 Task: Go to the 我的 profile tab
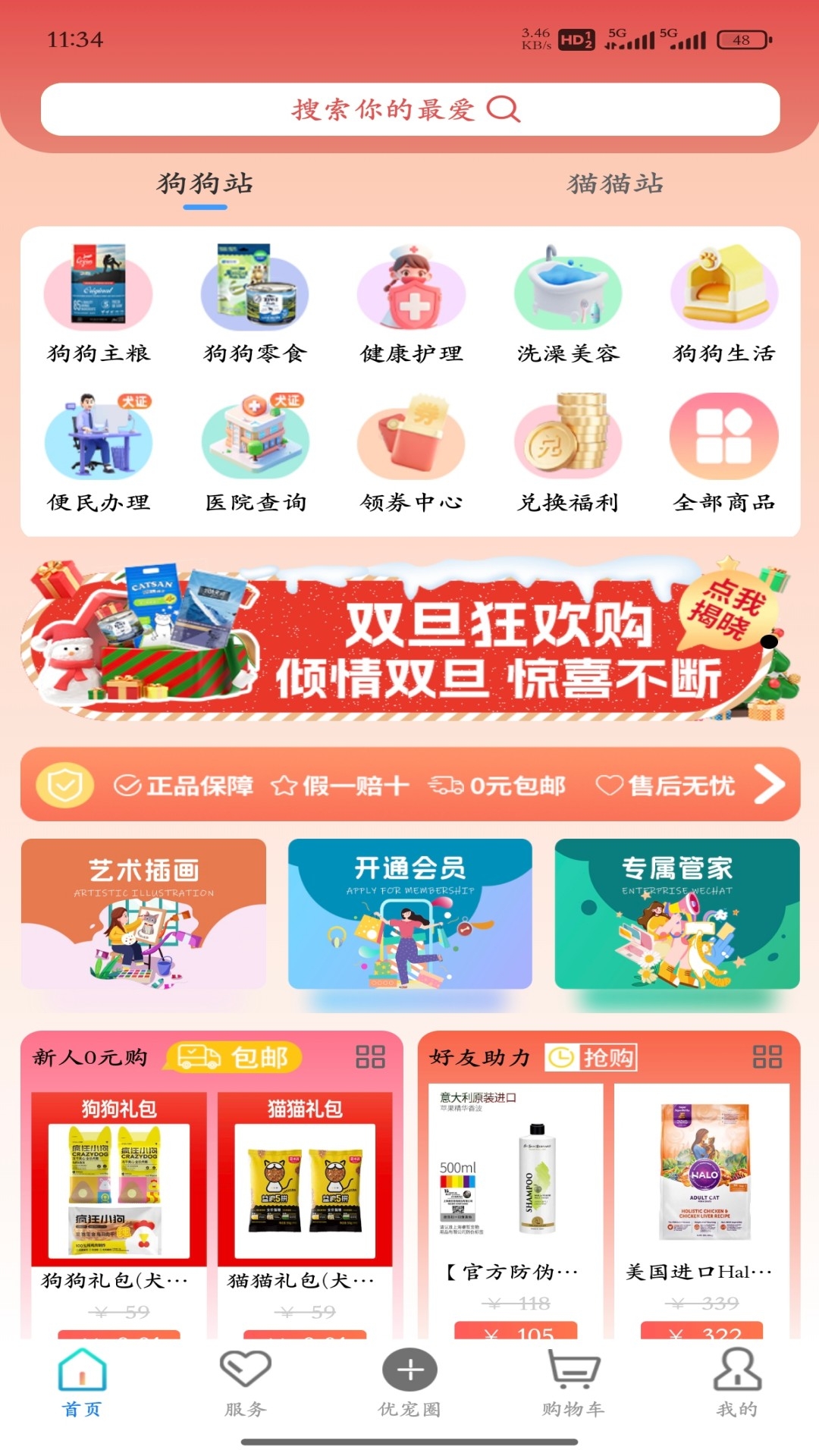pyautogui.click(x=737, y=1383)
